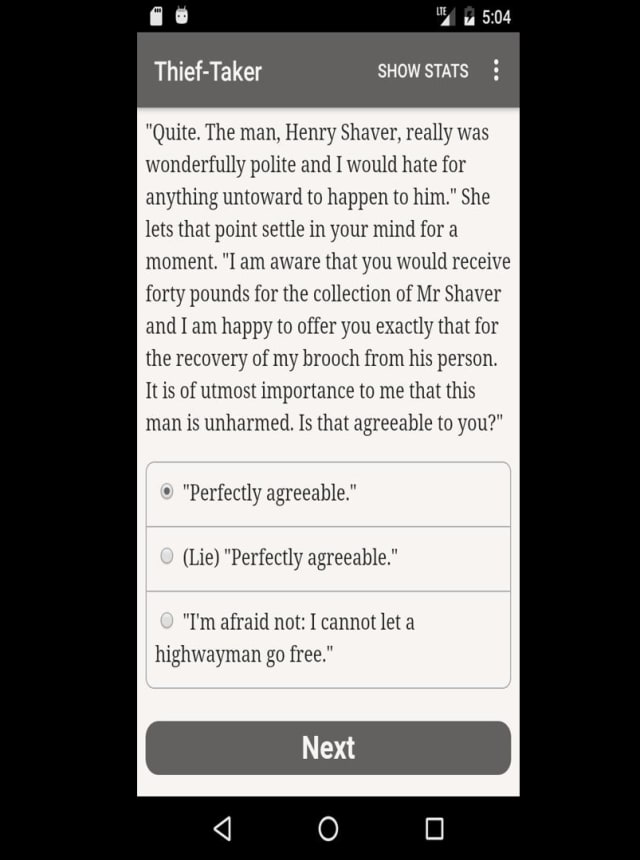Viewport: 640px width, 860px height.
Task: Open the recent apps view
Action: 434,828
